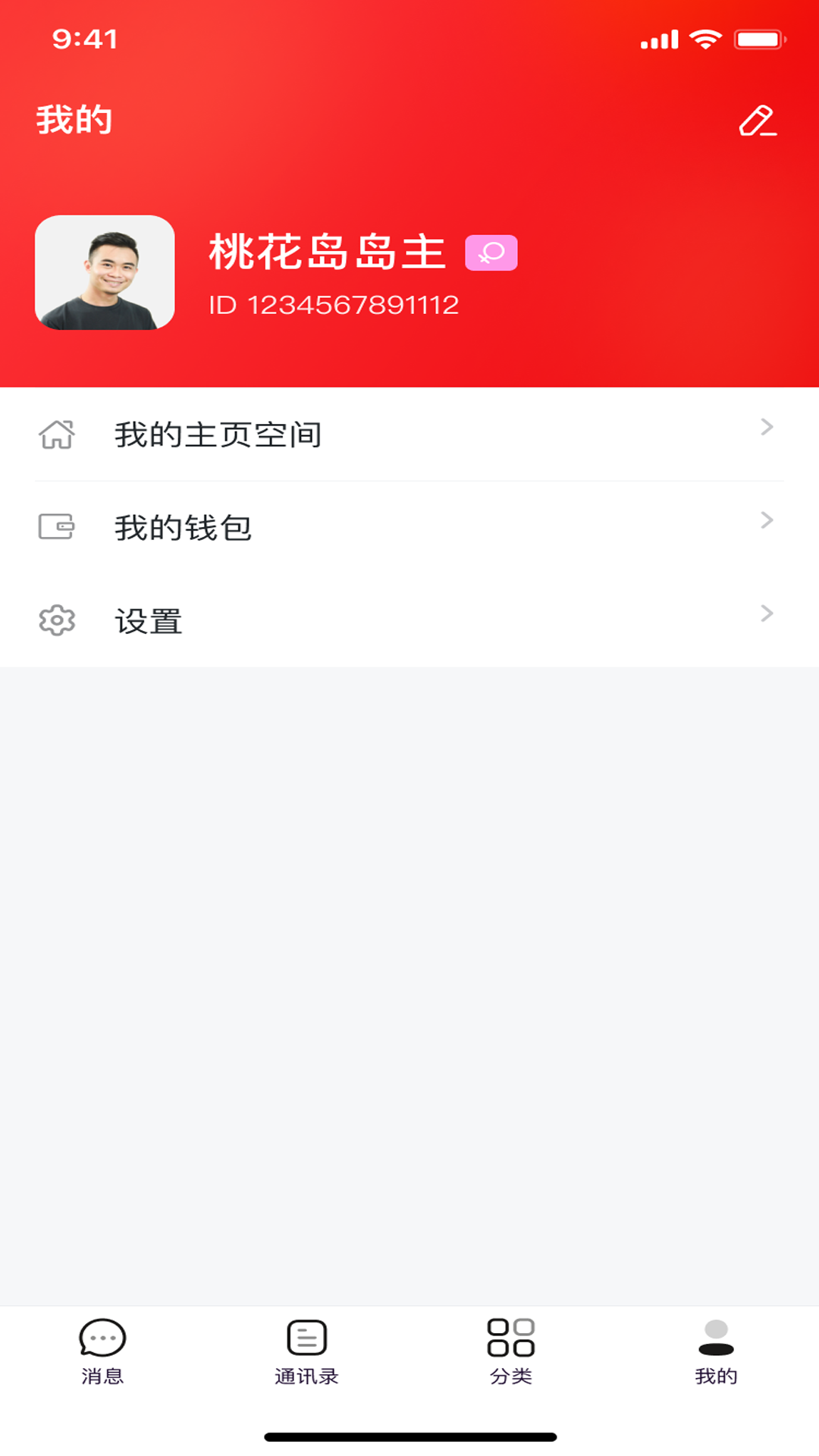Open settings via the gear icon
Screen dimensions: 819x1456
click(57, 620)
